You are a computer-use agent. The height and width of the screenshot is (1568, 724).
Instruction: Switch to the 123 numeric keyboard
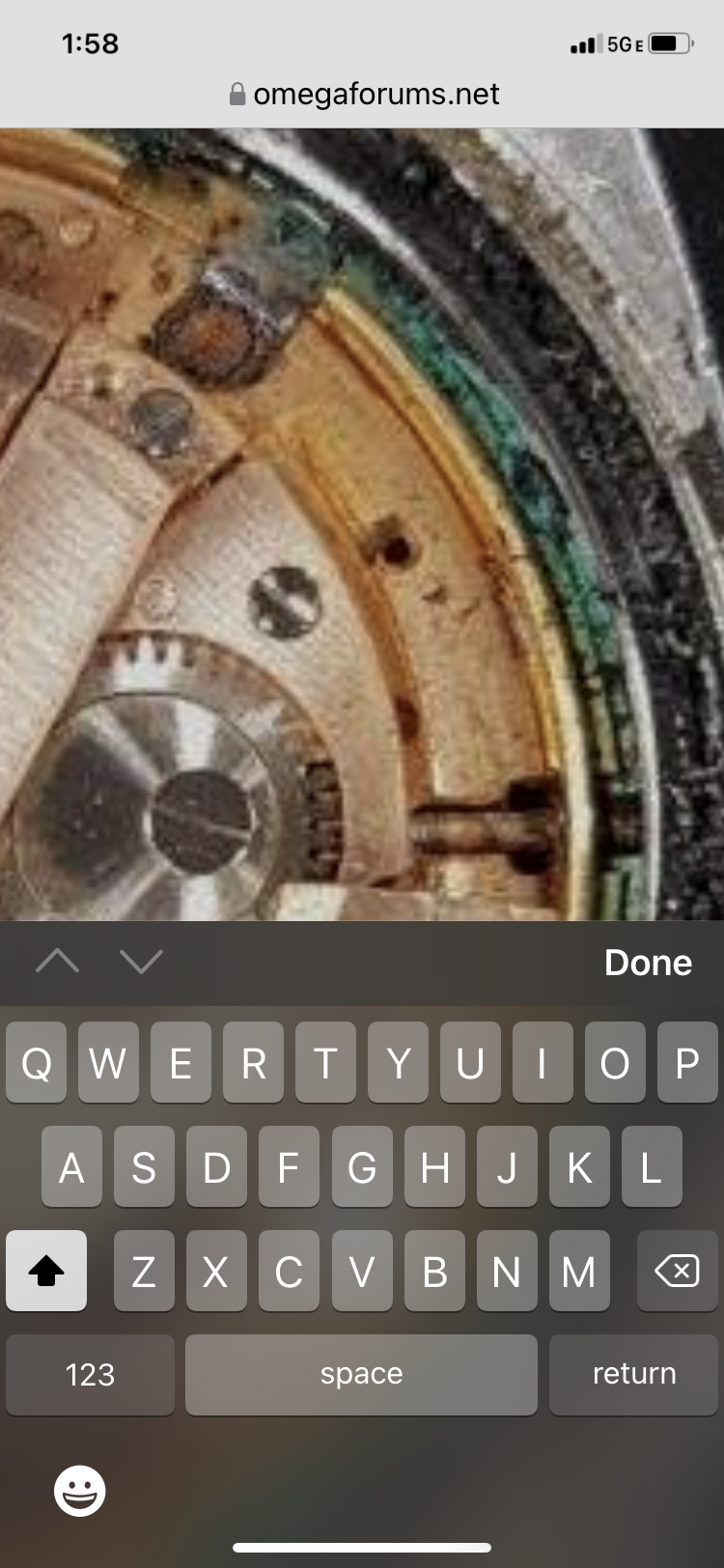[90, 1374]
